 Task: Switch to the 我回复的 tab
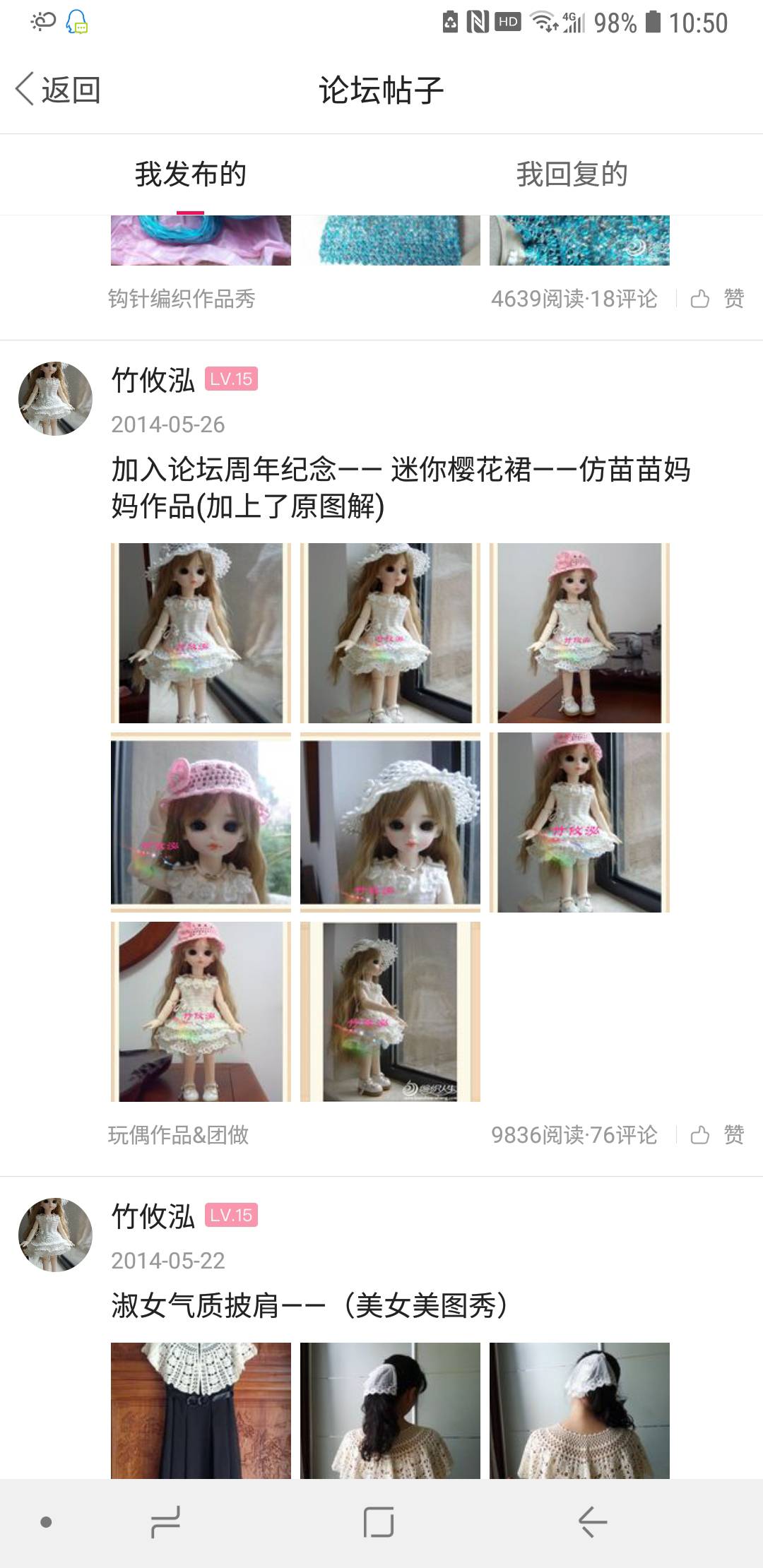pyautogui.click(x=572, y=174)
